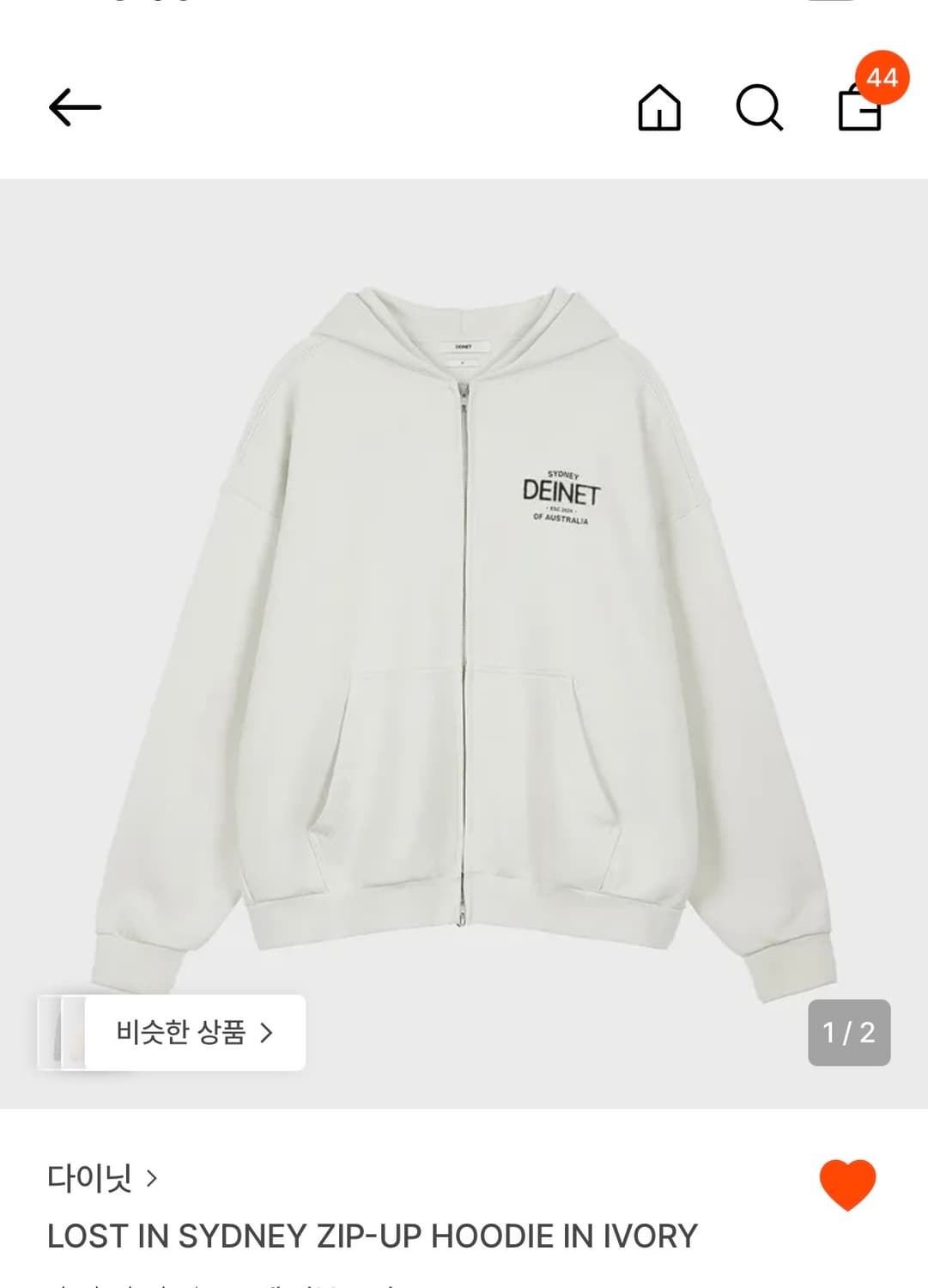Go back using the back arrow
Screen dimensions: 928x1288
(x=76, y=106)
